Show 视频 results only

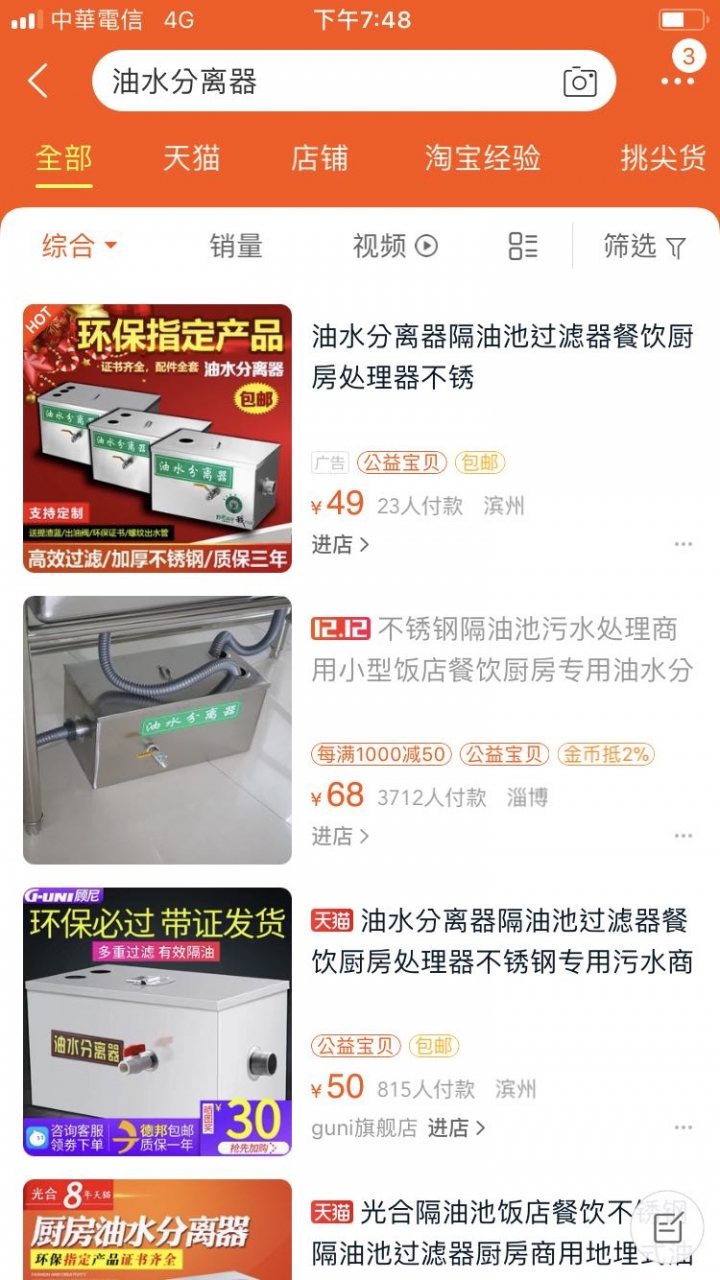pos(395,246)
